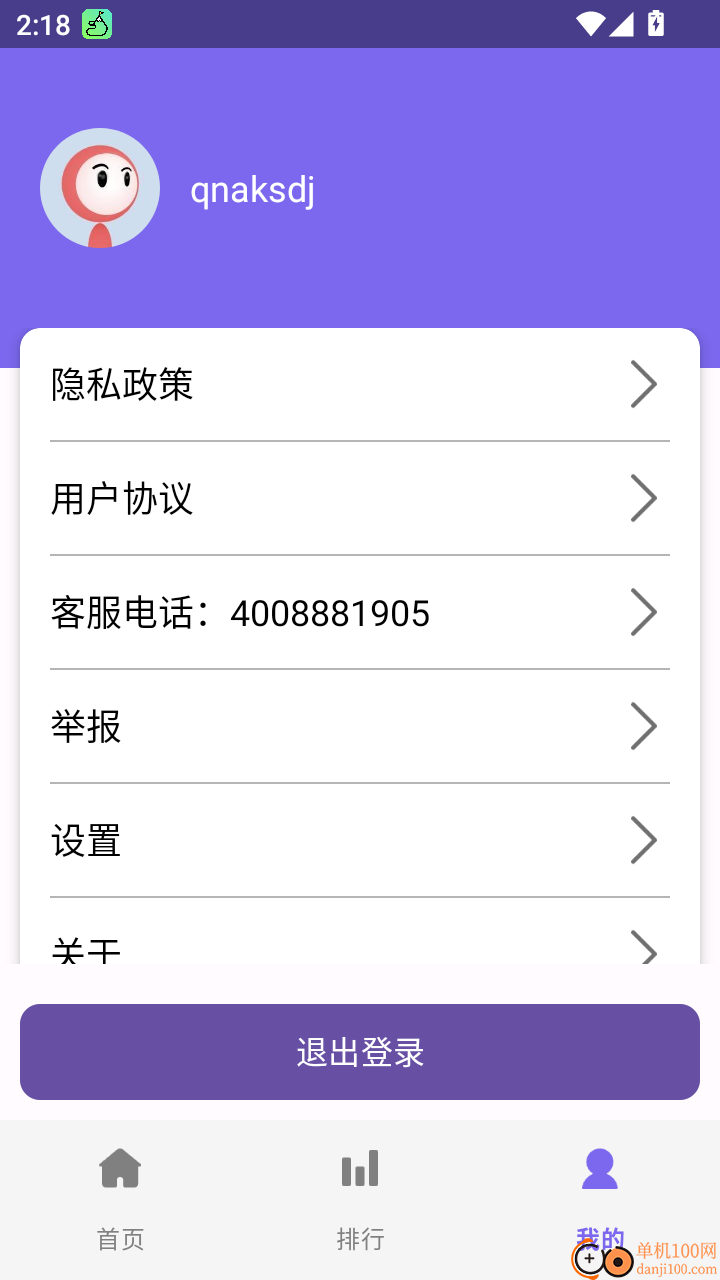Open the user avatar picture
Screen dimensions: 720x1280
pyautogui.click(x=100, y=188)
